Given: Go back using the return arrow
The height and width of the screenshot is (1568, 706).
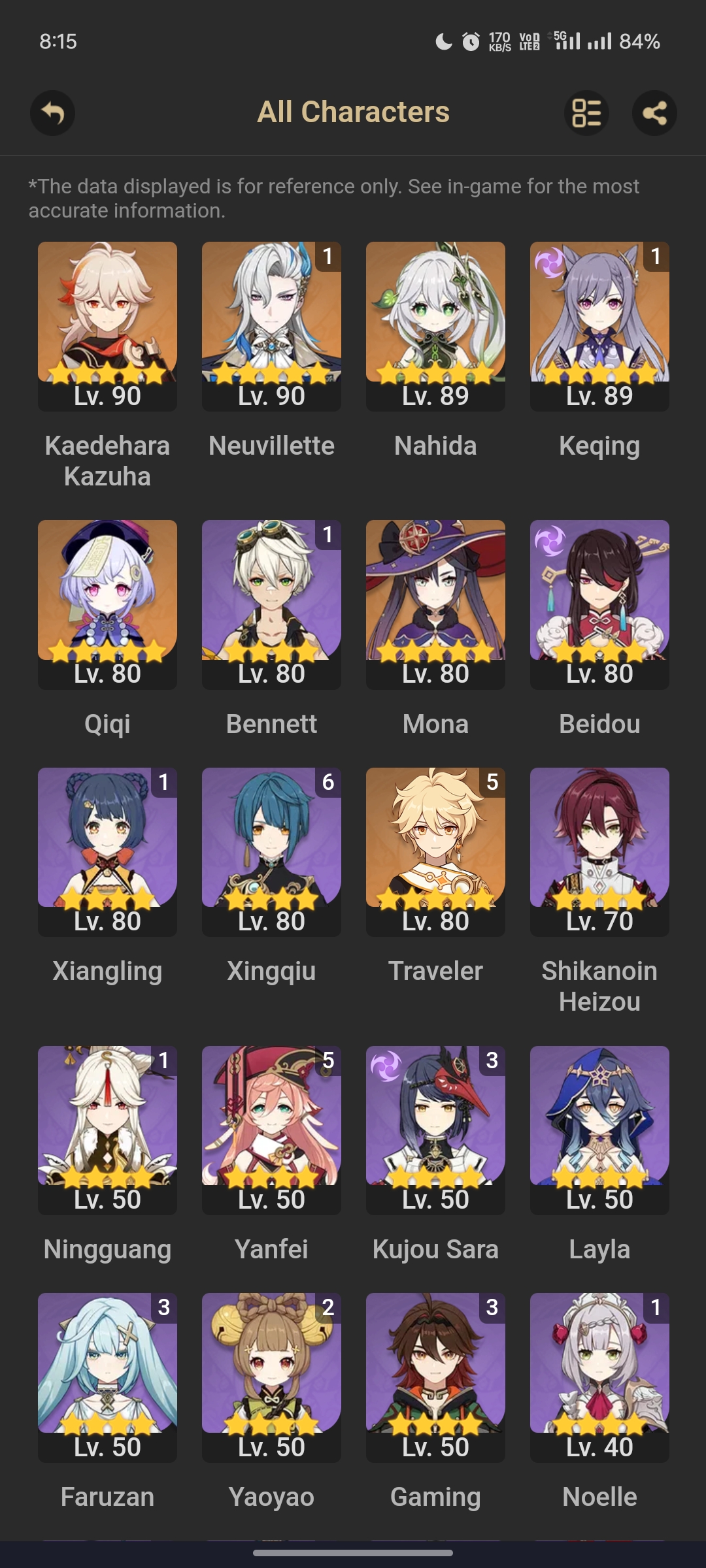Looking at the screenshot, I should click(x=52, y=113).
